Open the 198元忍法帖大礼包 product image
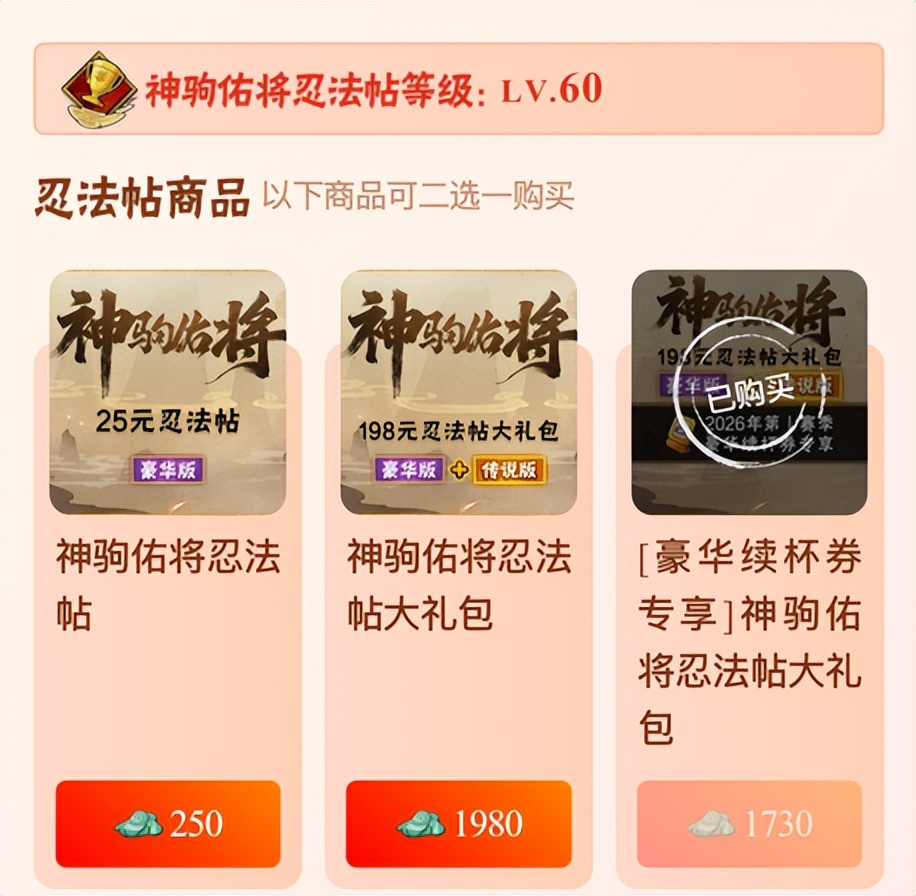 coord(459,392)
